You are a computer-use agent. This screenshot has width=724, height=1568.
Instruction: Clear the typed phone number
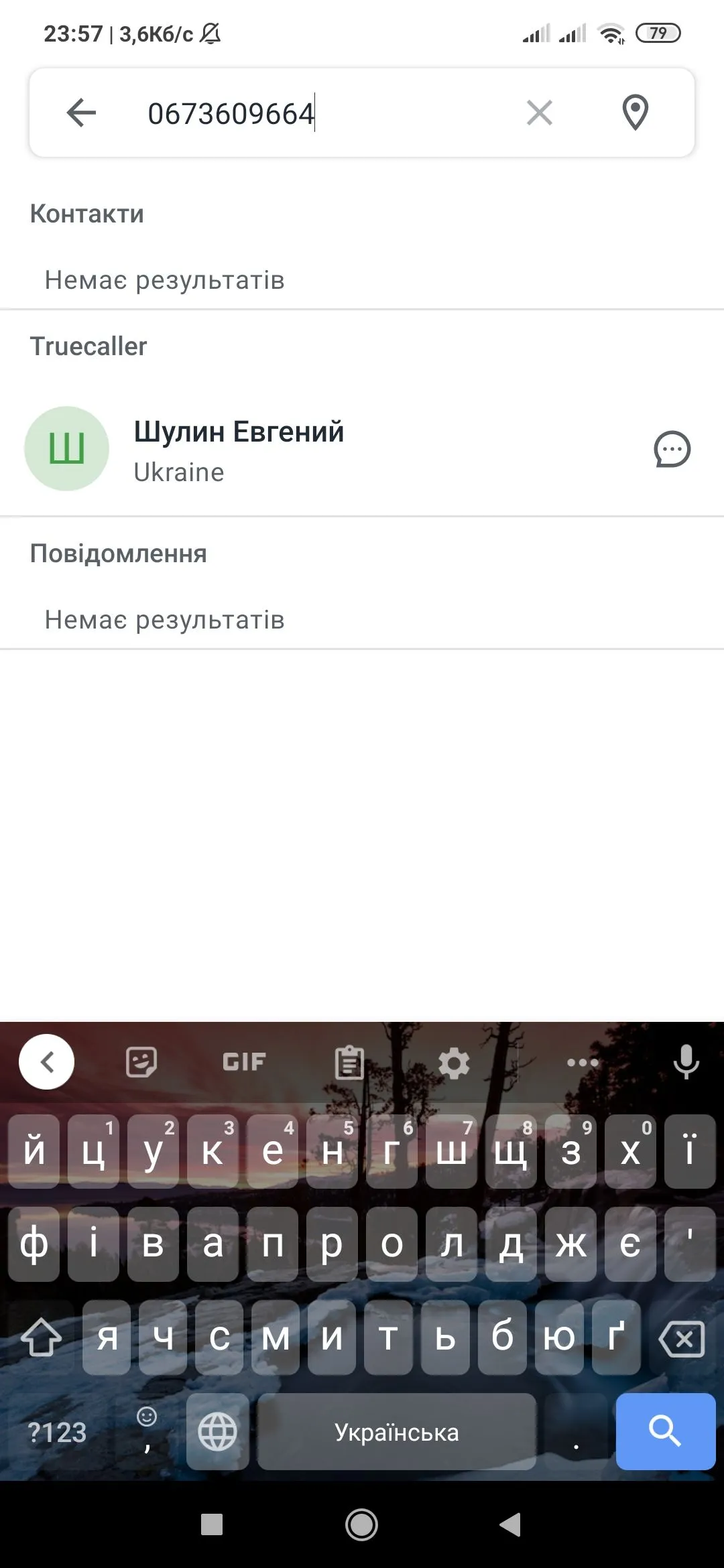(539, 113)
